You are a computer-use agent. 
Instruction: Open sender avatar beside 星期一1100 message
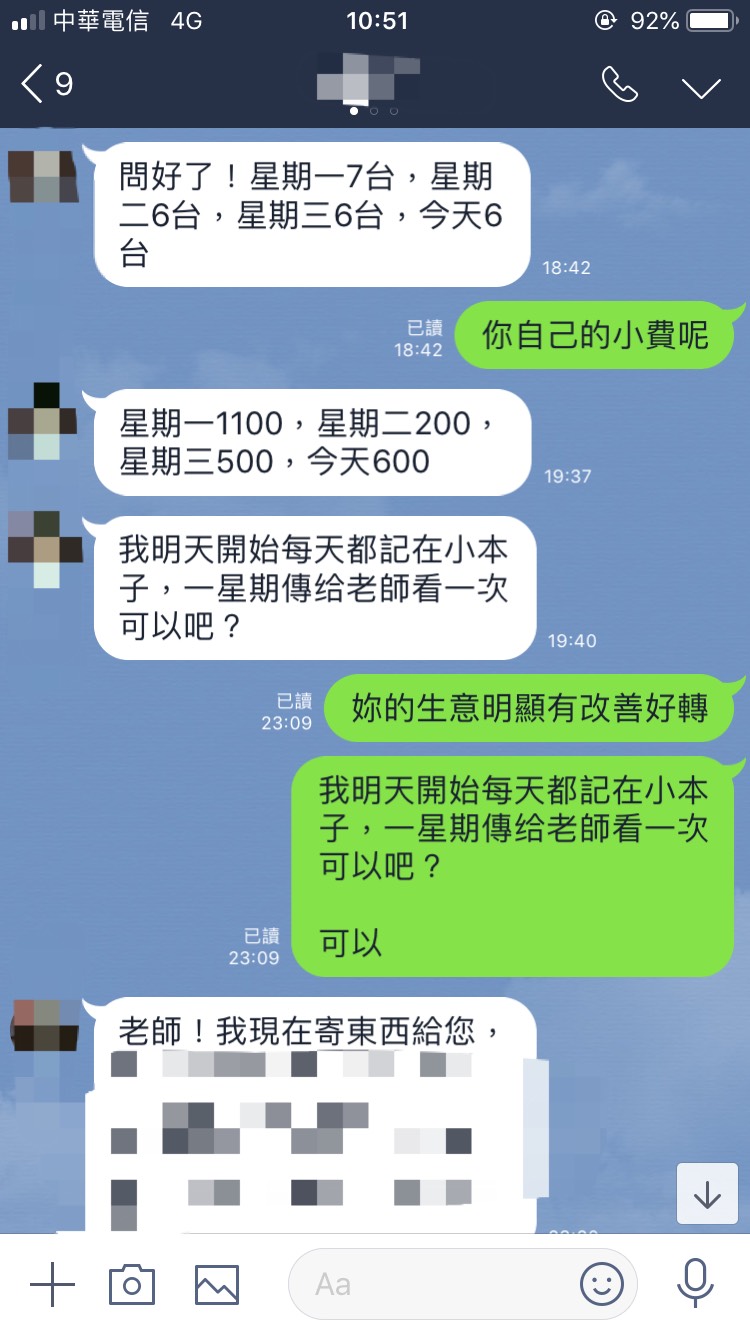(42, 421)
